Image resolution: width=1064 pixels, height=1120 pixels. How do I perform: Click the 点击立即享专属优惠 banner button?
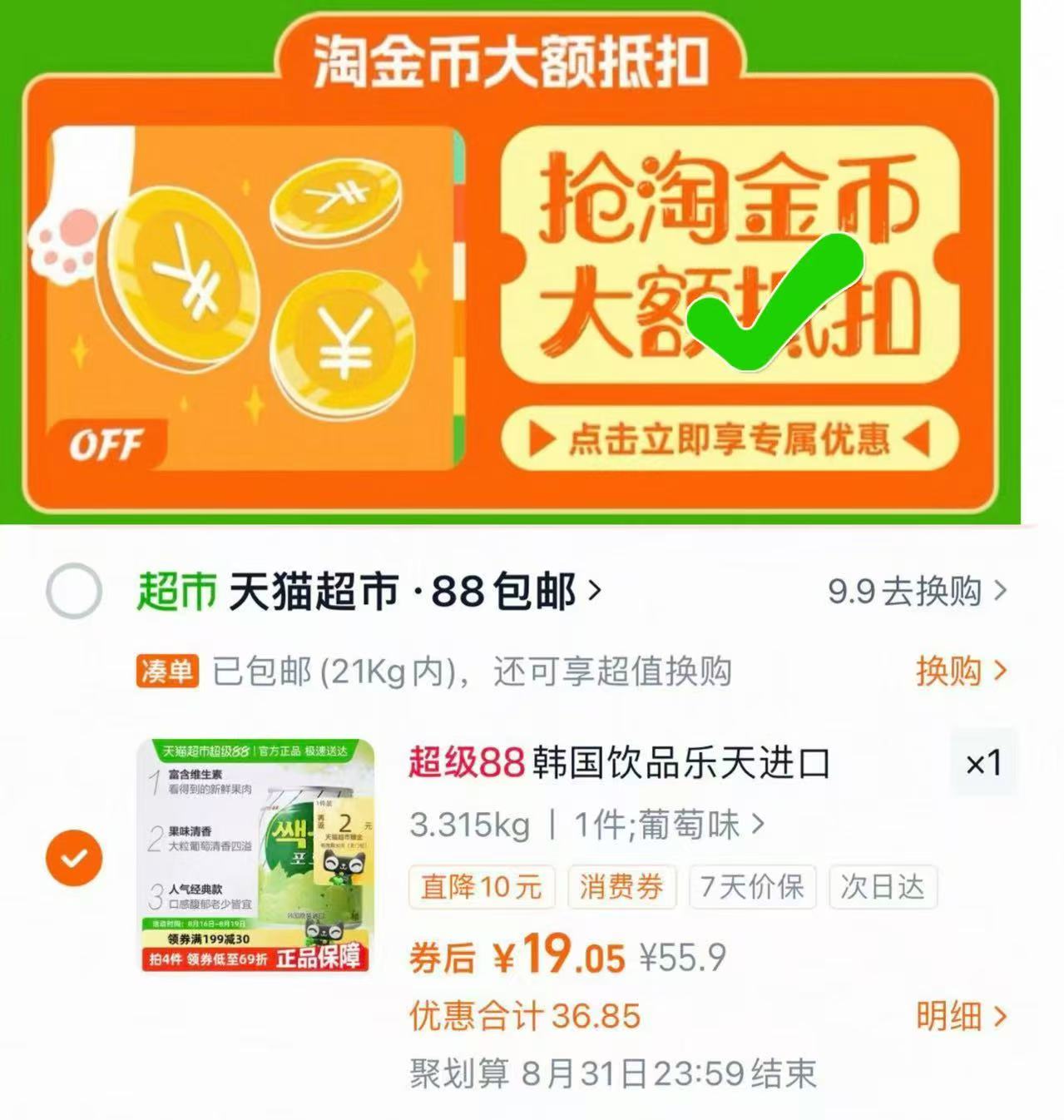click(732, 441)
